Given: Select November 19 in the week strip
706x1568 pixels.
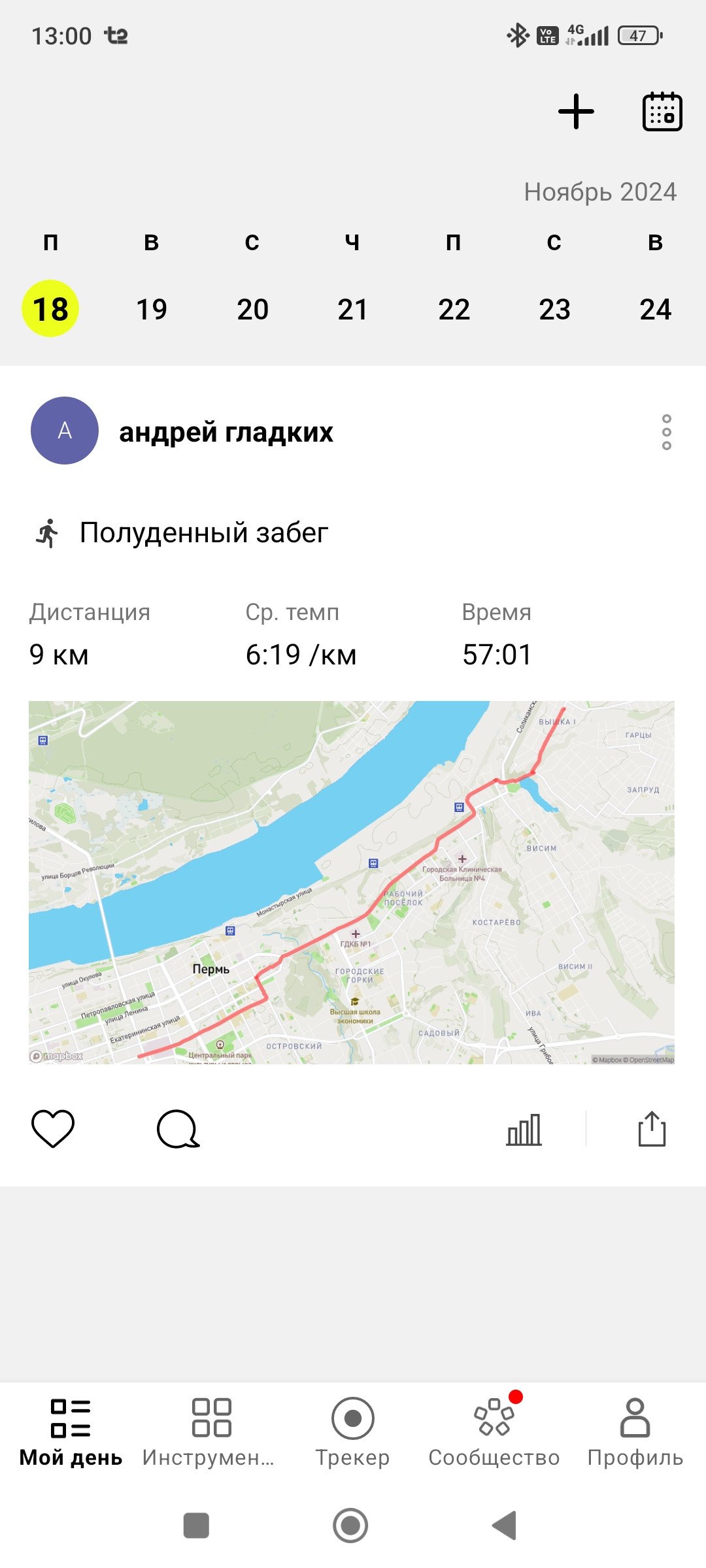Looking at the screenshot, I should point(152,309).
